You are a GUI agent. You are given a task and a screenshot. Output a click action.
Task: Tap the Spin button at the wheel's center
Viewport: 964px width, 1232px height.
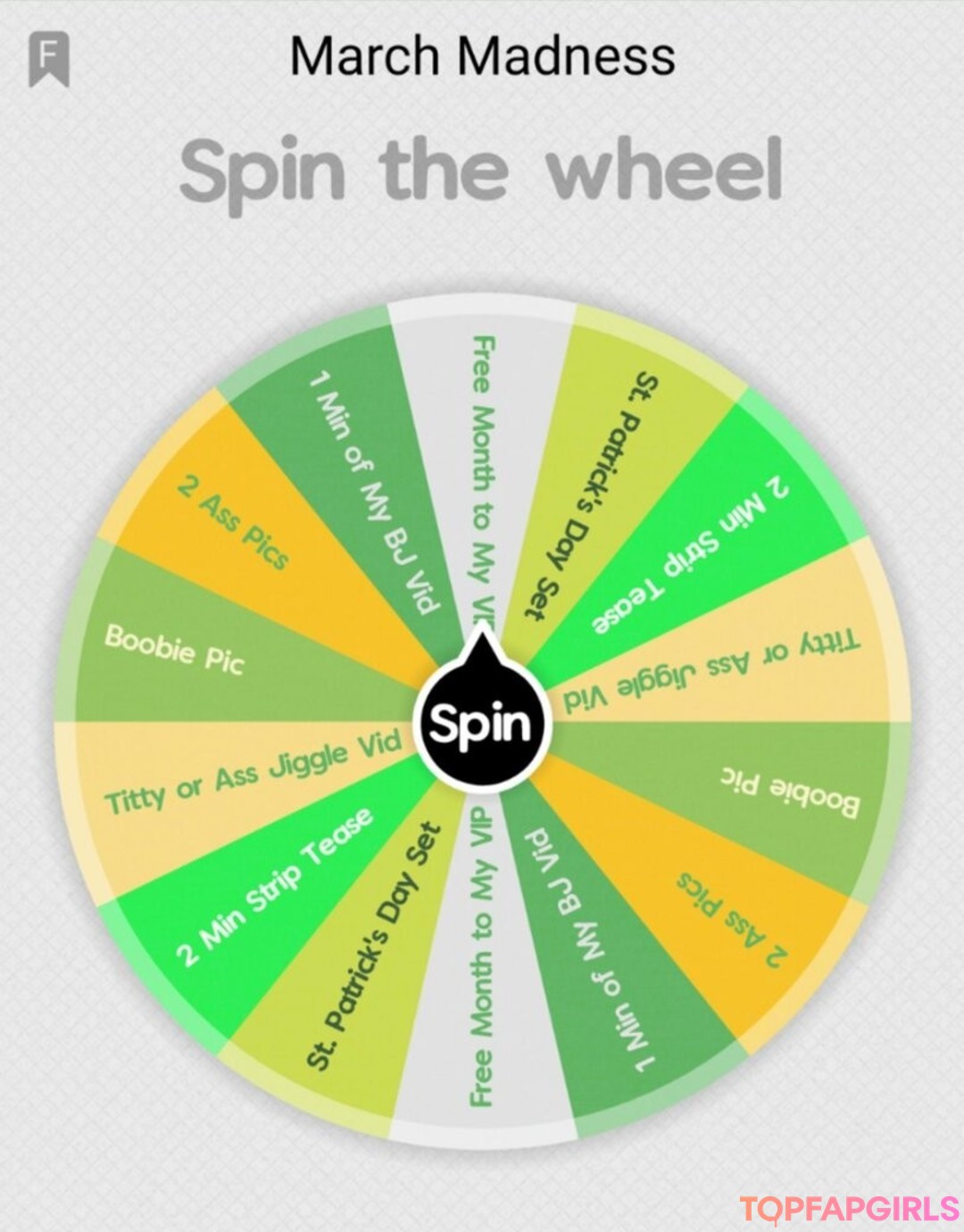click(482, 723)
